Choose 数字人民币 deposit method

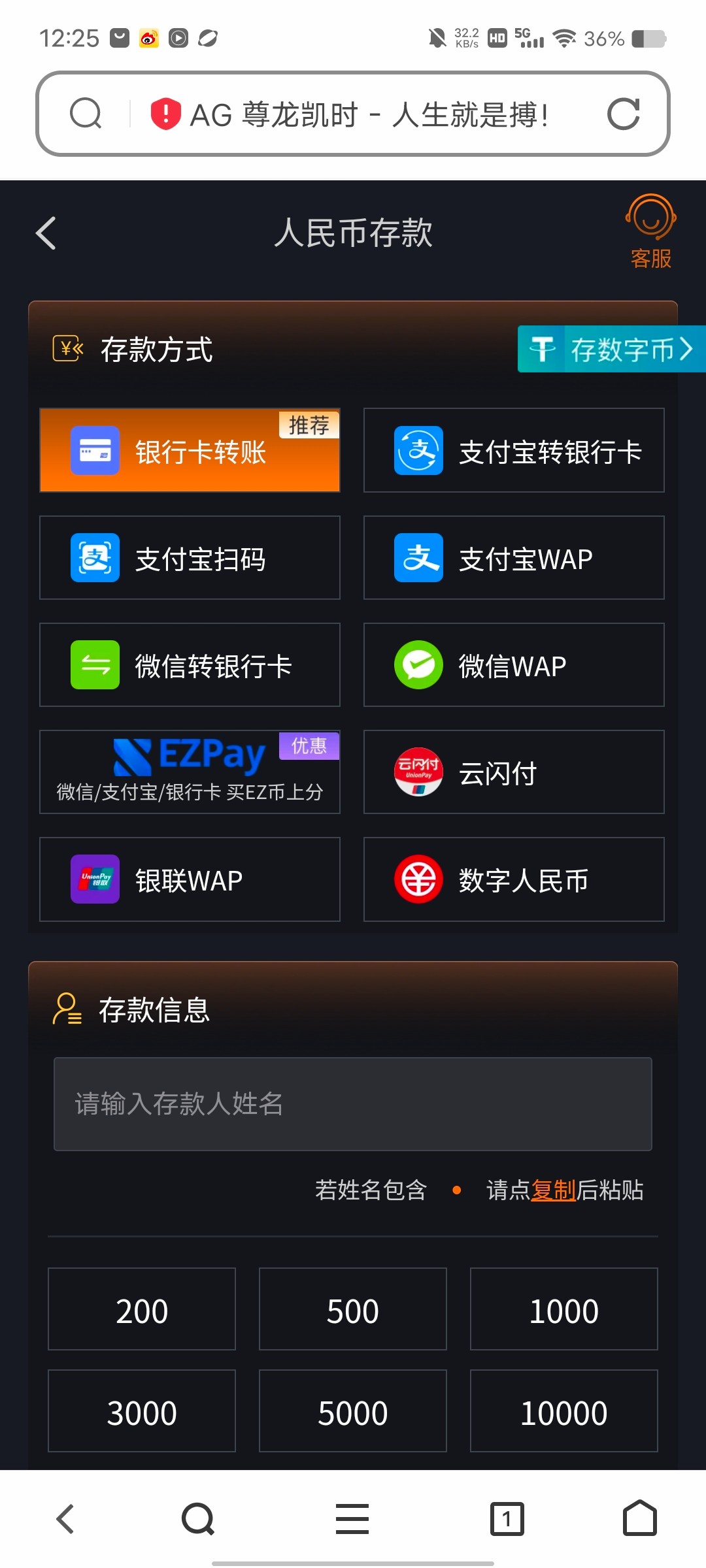point(514,879)
